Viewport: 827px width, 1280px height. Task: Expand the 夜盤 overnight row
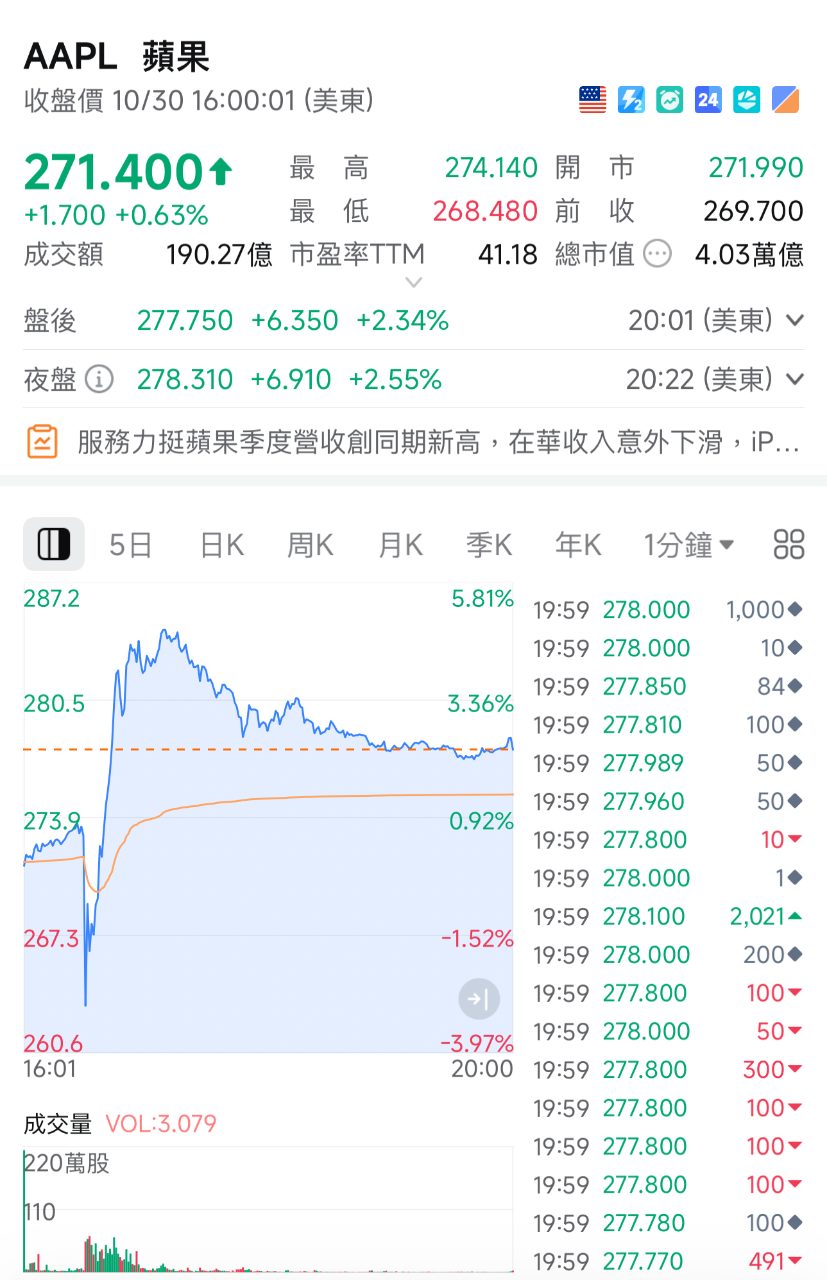coord(795,380)
